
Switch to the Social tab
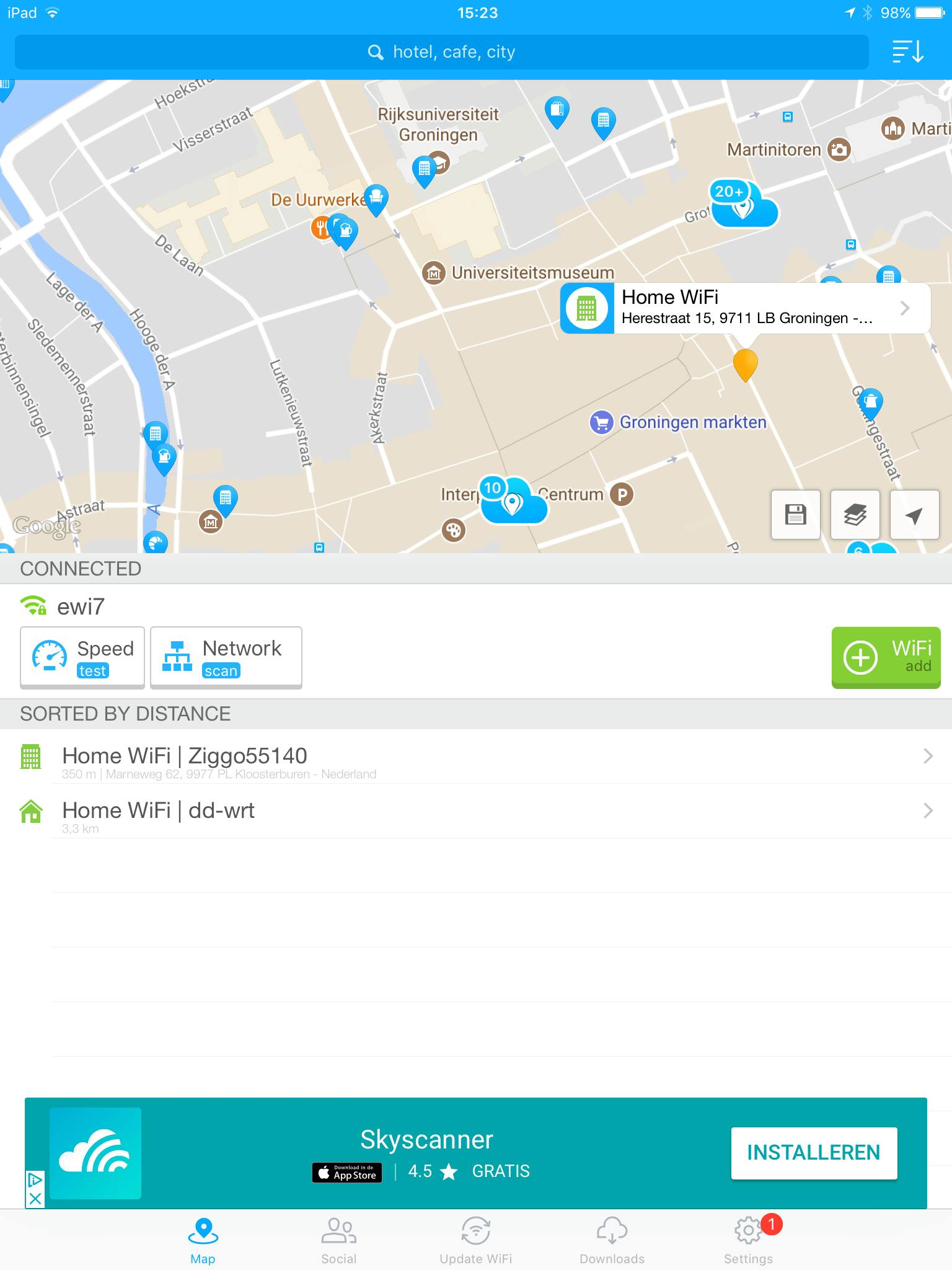click(x=338, y=1240)
